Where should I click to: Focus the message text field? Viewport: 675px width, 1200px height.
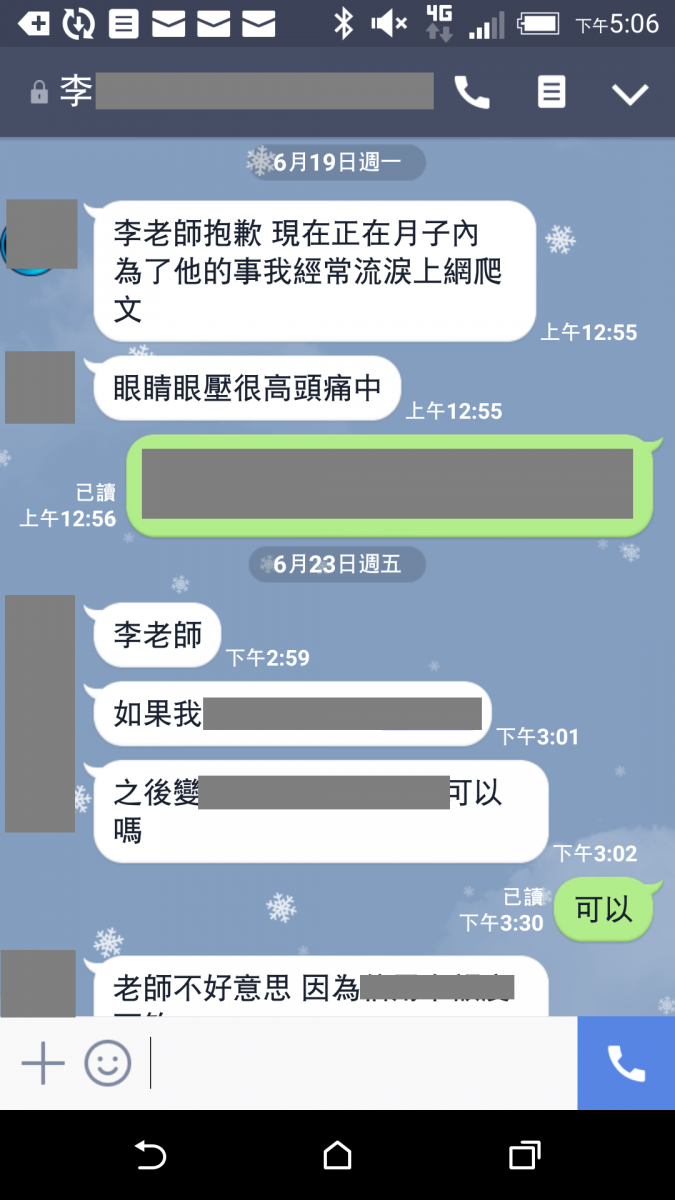[360, 1063]
